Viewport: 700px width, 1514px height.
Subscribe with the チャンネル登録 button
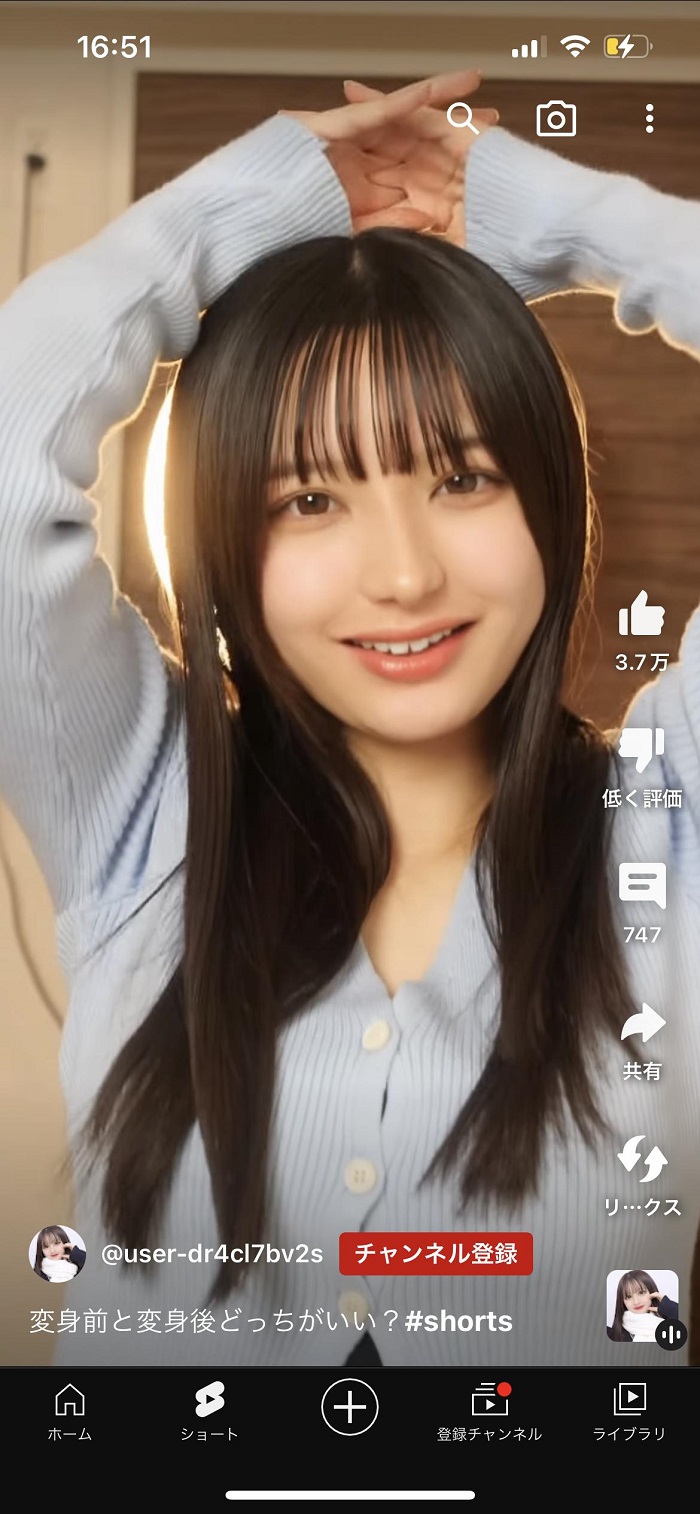click(x=435, y=1254)
